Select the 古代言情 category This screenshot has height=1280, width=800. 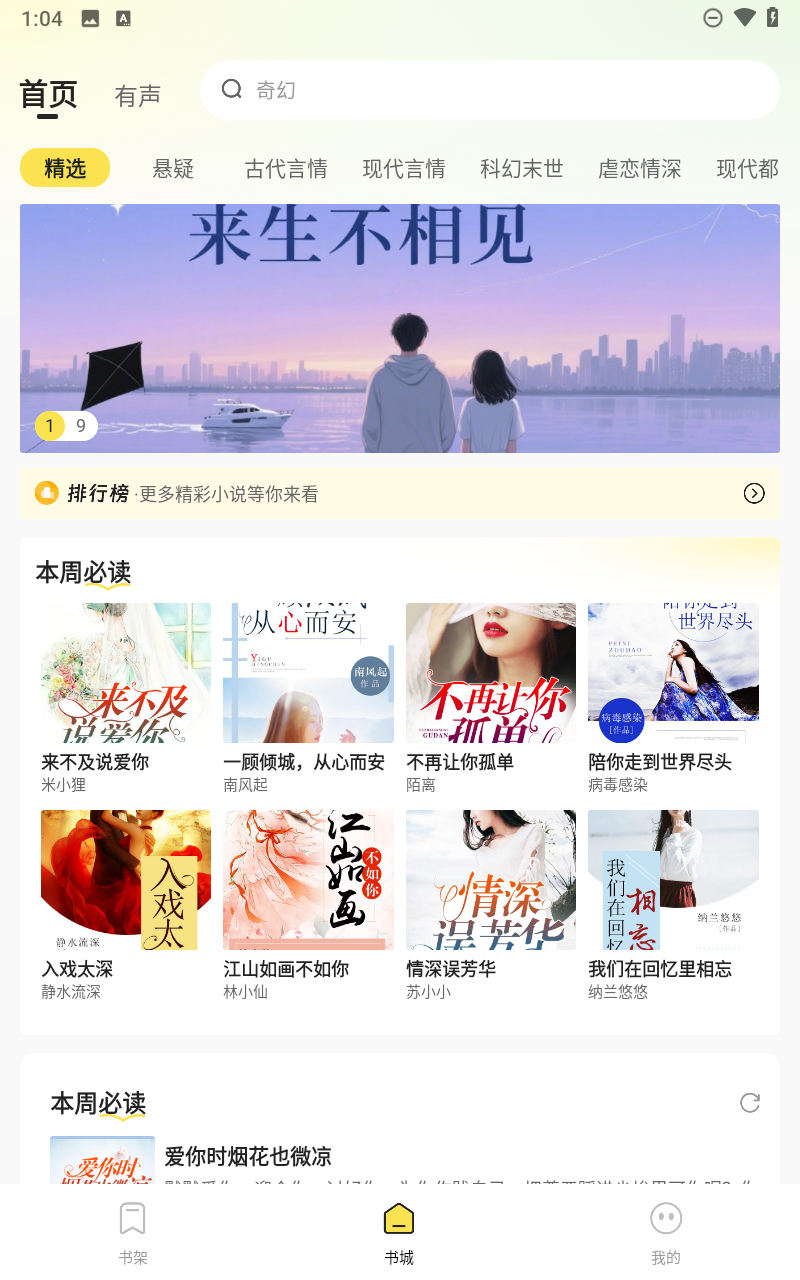pyautogui.click(x=286, y=169)
